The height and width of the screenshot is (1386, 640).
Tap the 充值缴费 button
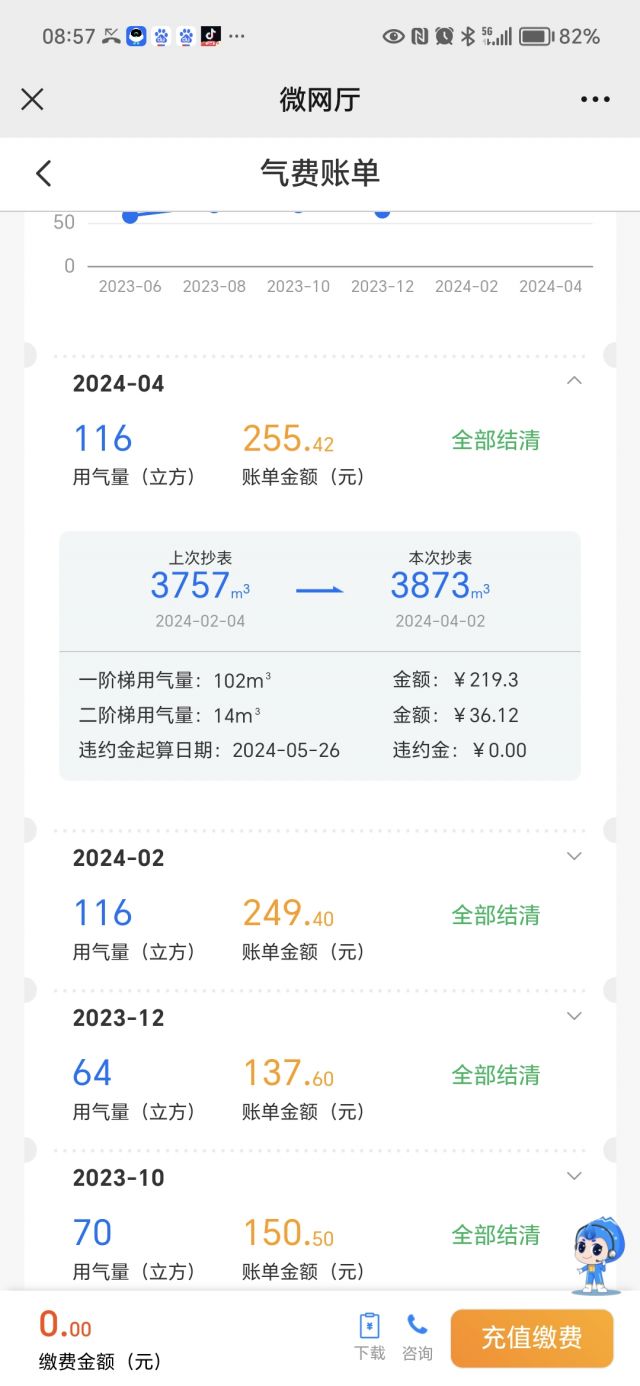pyautogui.click(x=531, y=1338)
